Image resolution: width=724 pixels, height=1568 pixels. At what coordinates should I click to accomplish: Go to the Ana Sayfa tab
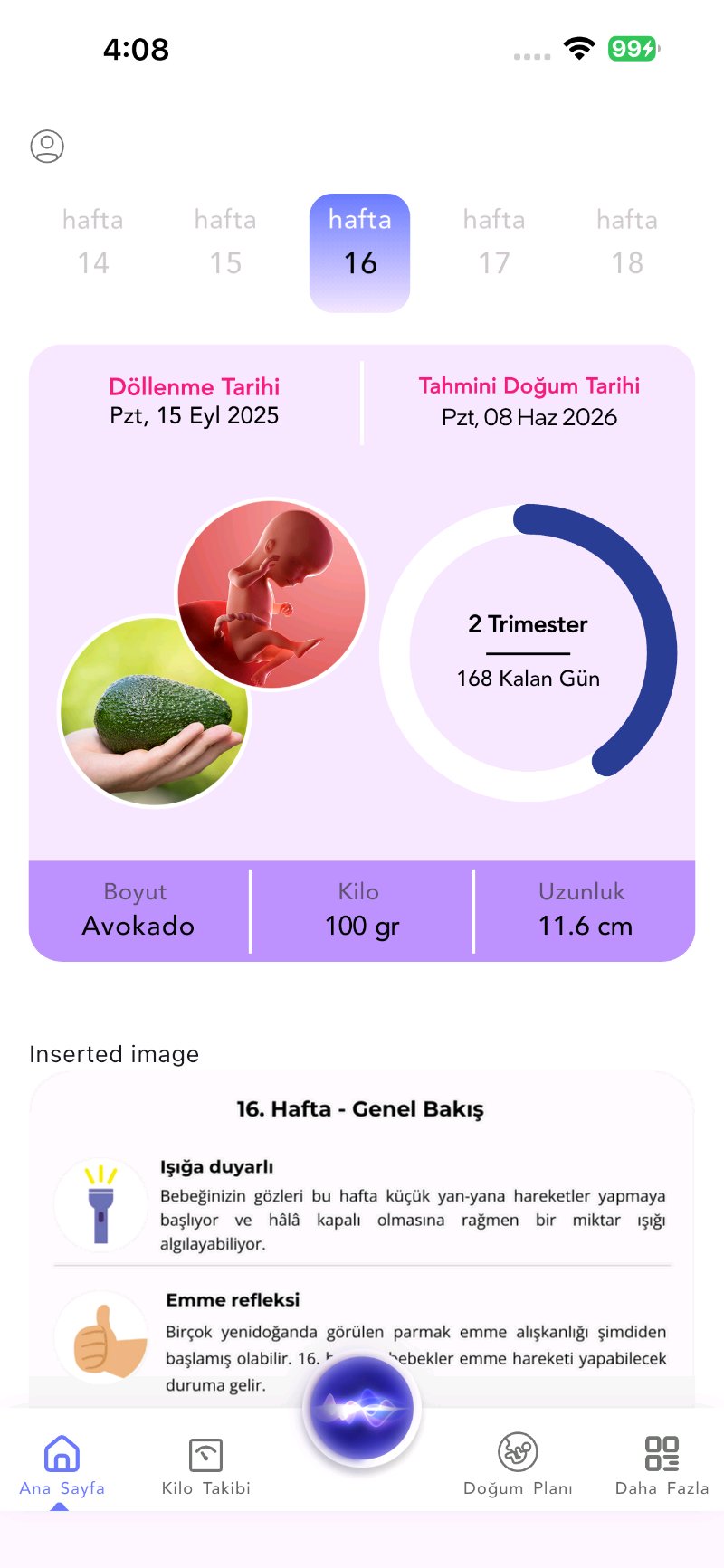pyautogui.click(x=62, y=1466)
